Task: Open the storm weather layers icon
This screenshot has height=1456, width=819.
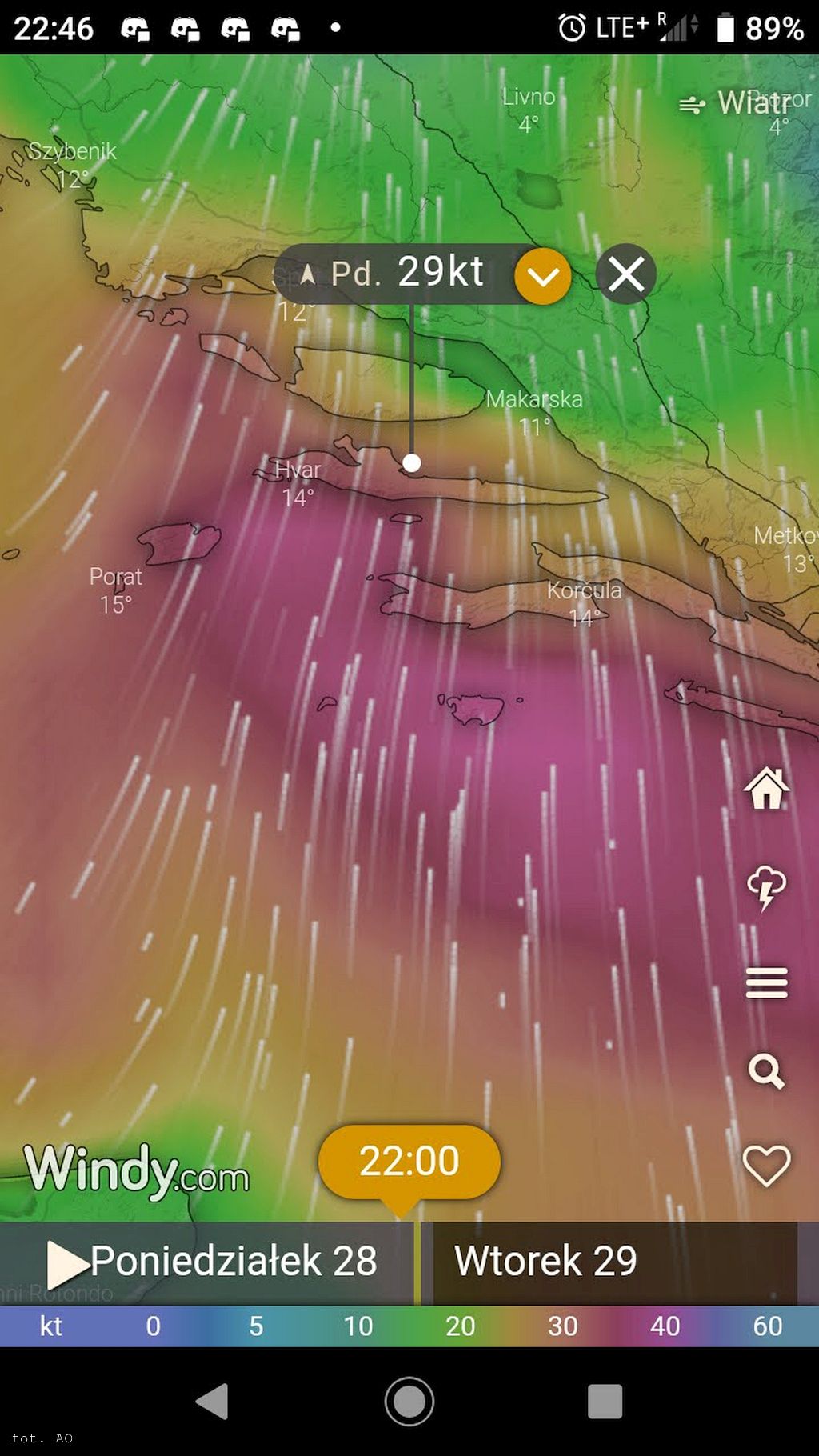Action: point(766,887)
